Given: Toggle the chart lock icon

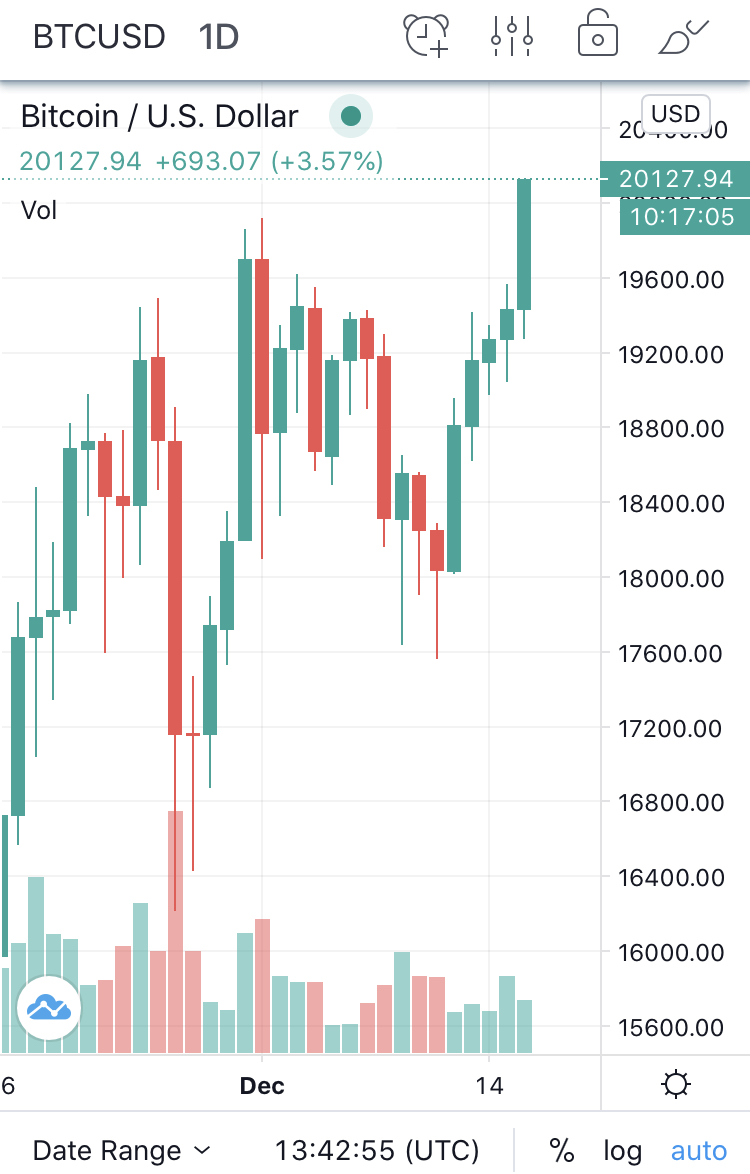Looking at the screenshot, I should coord(598,36).
